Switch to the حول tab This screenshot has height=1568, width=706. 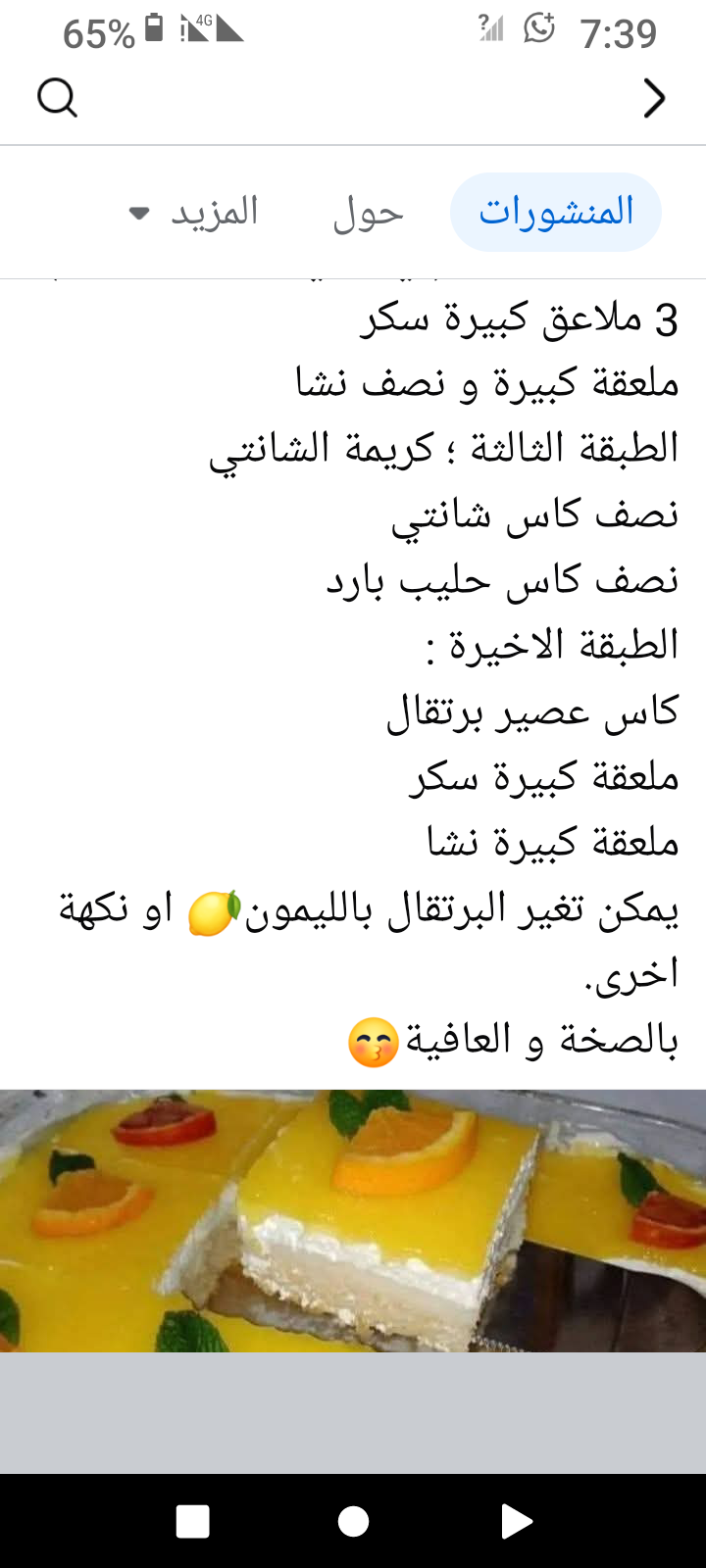click(x=368, y=213)
